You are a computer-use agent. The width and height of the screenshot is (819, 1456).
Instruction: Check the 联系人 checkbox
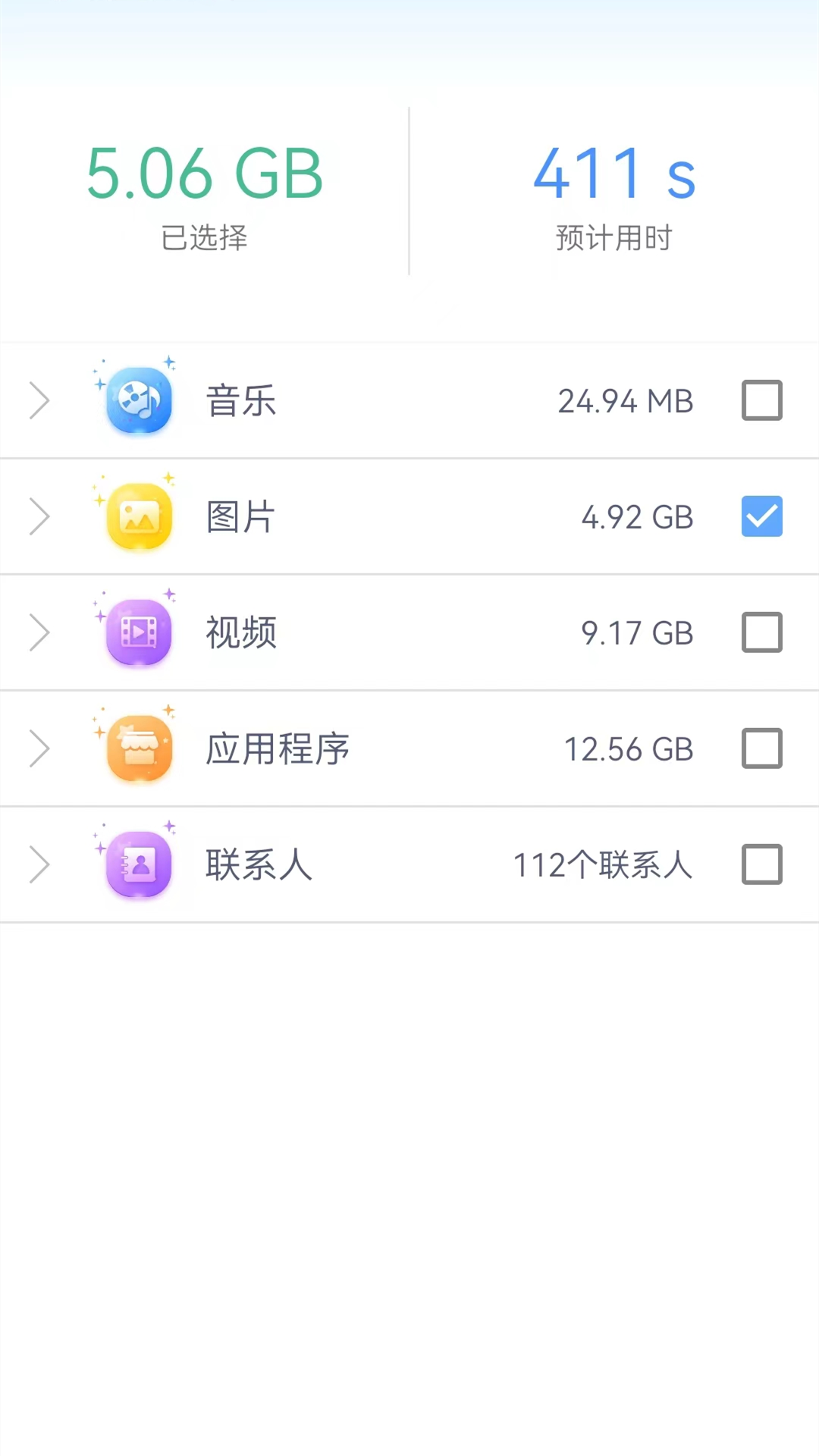(x=761, y=864)
